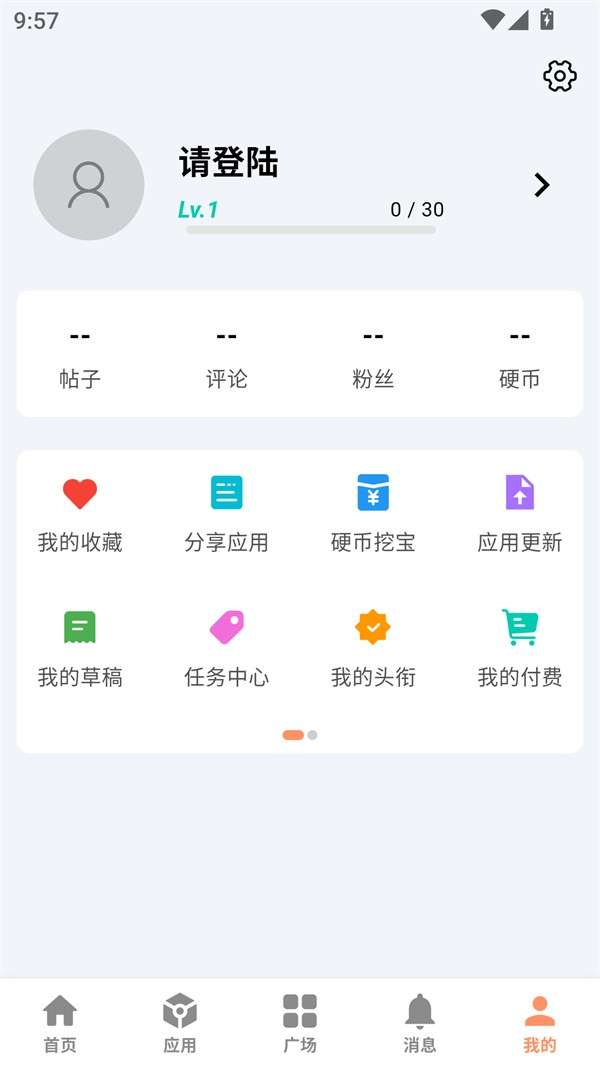This screenshot has width=600, height=1066.
Task: Switch to the 应用 apps tab
Action: [x=180, y=1023]
